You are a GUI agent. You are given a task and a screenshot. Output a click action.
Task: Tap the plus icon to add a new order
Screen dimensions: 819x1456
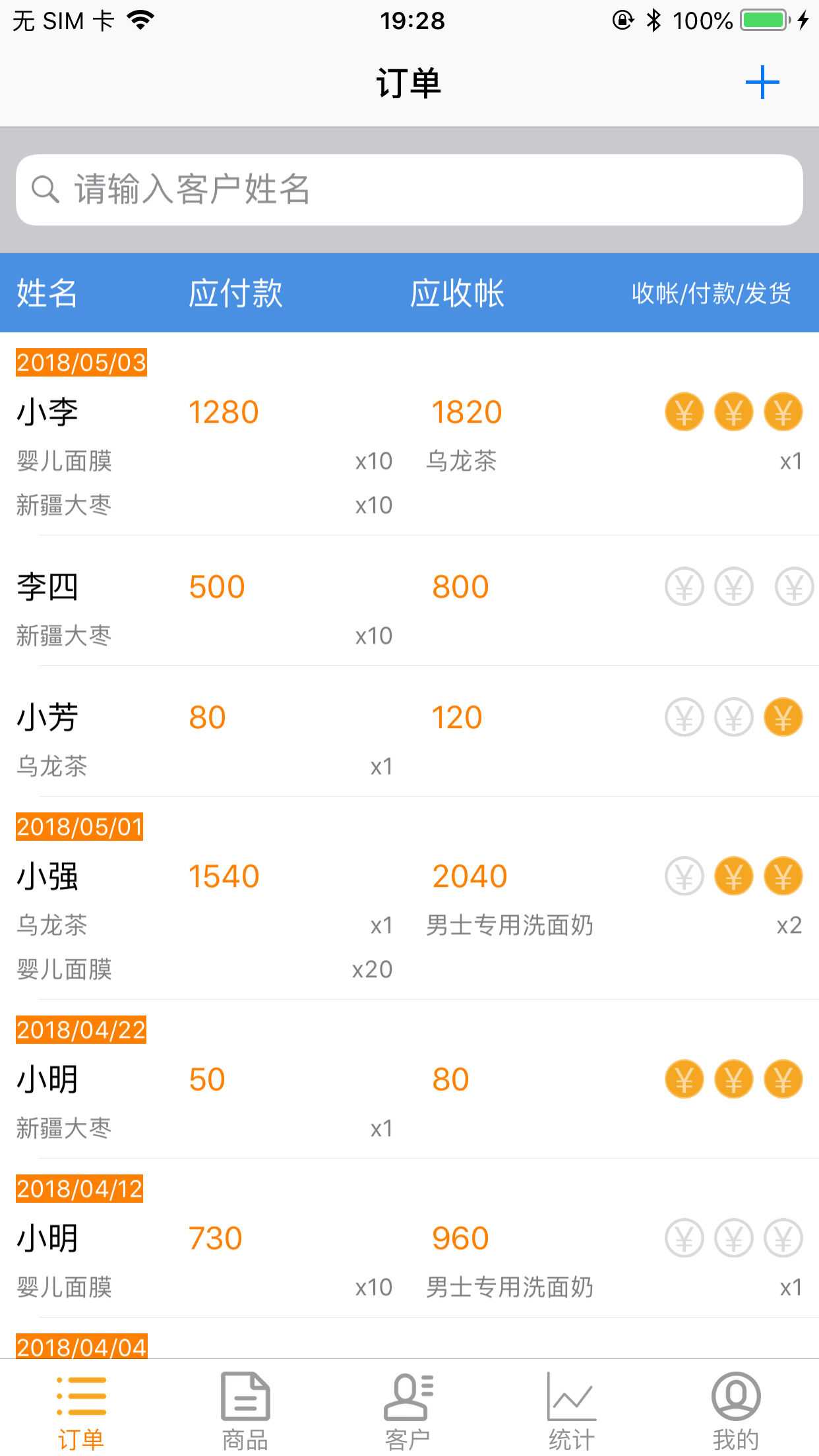tap(762, 83)
